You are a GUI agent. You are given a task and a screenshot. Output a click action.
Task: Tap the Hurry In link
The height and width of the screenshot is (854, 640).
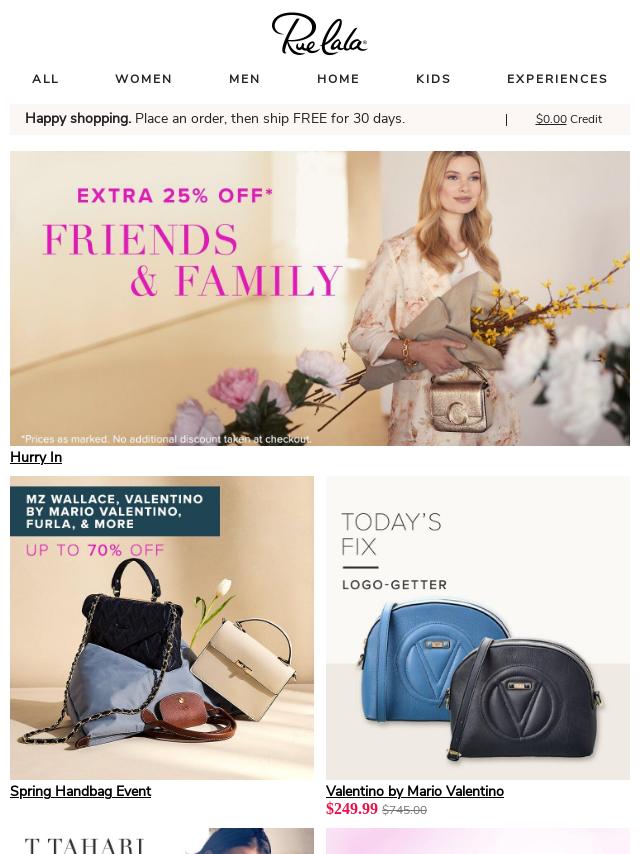[36, 457]
